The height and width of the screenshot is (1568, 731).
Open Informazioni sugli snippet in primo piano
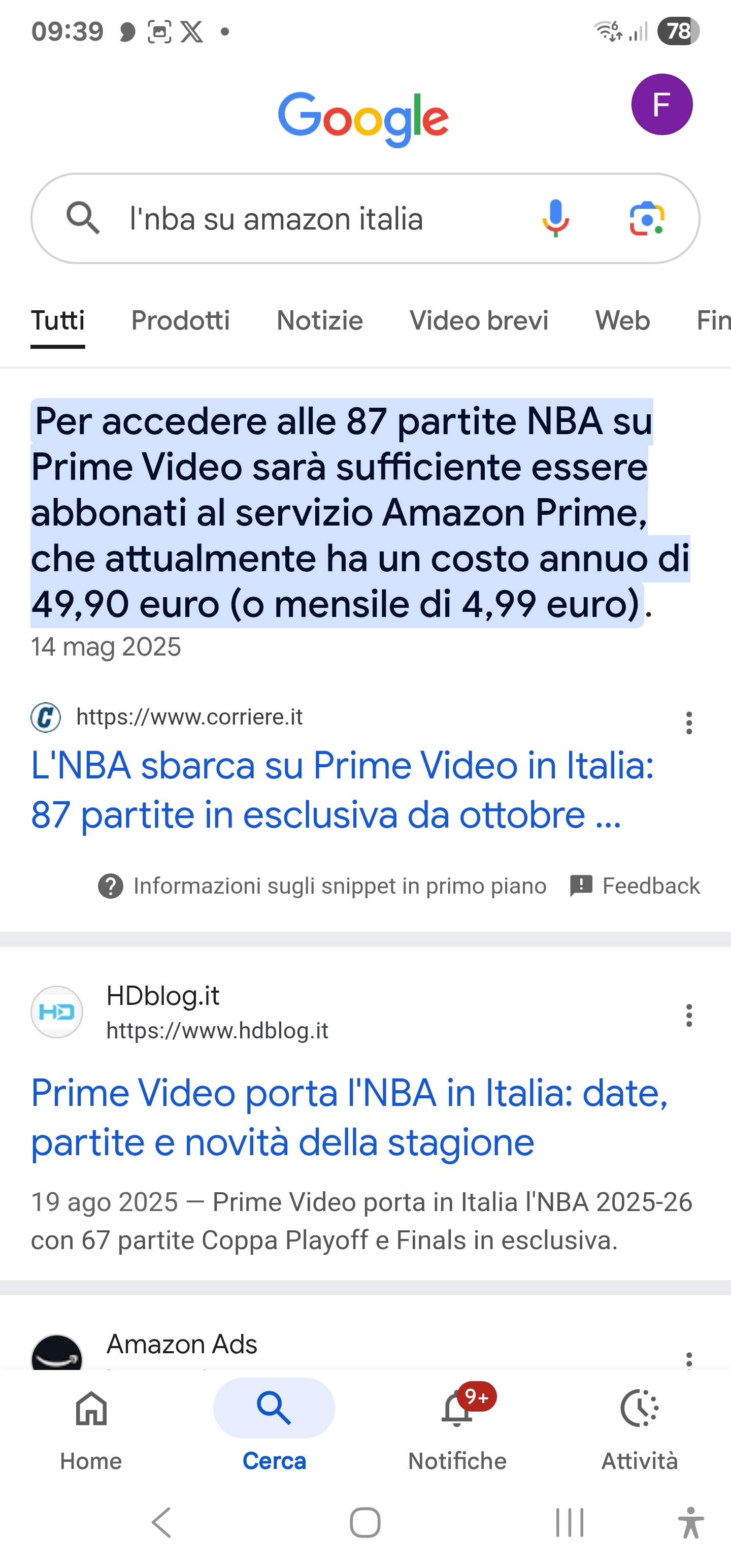pyautogui.click(x=322, y=886)
